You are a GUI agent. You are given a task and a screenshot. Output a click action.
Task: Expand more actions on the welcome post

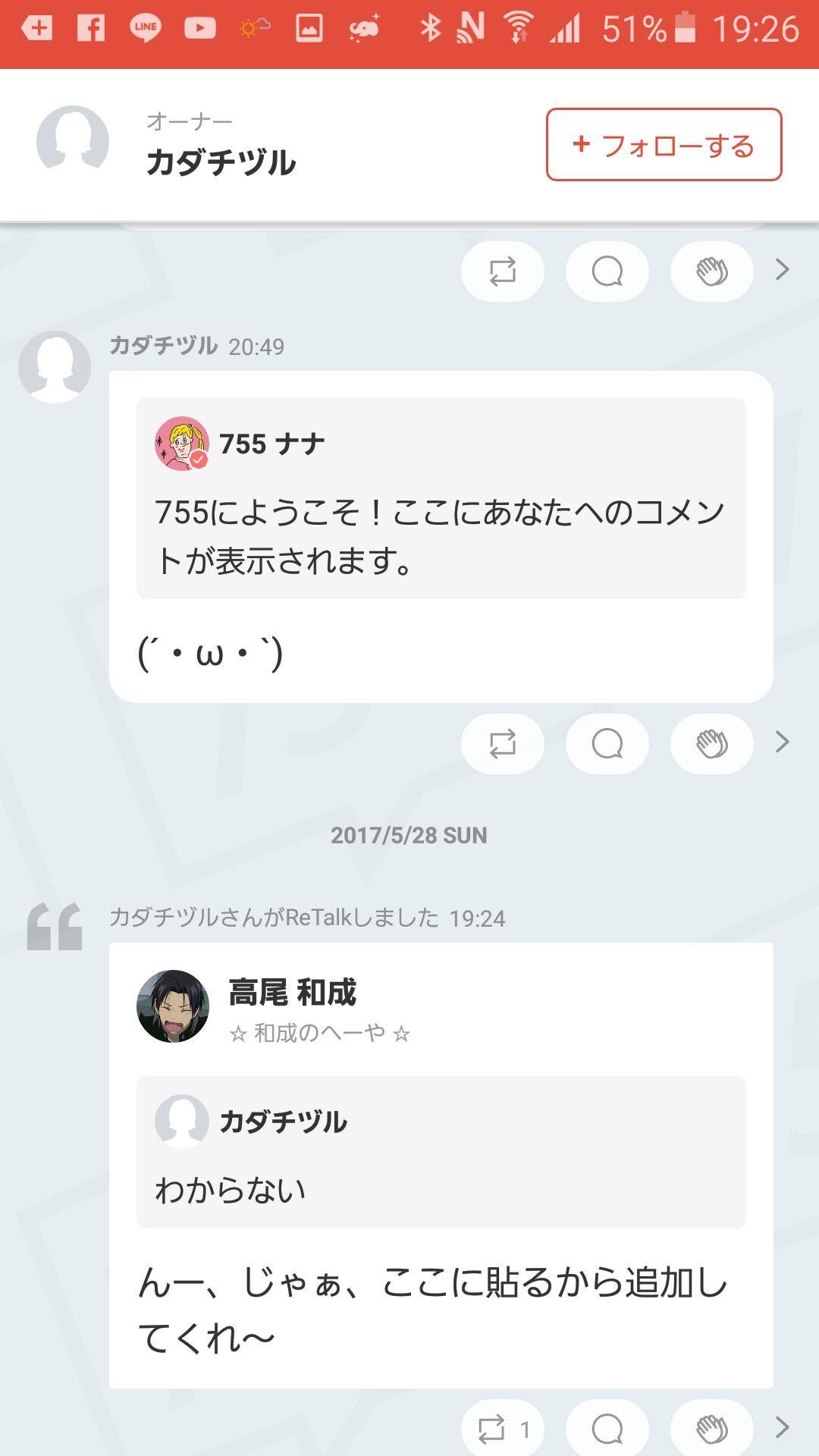[782, 744]
